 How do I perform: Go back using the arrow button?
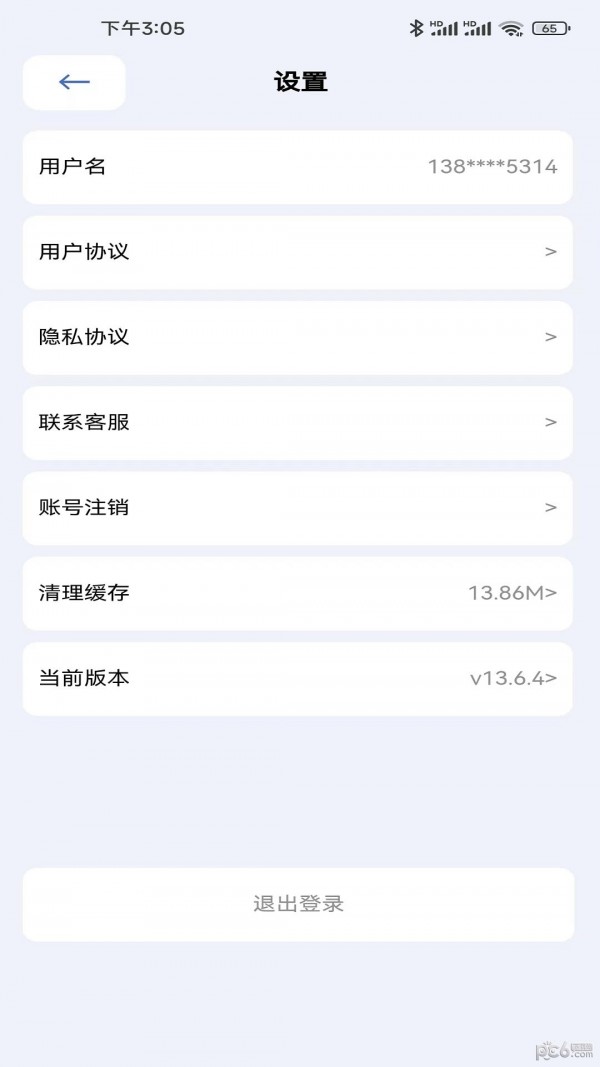click(74, 82)
